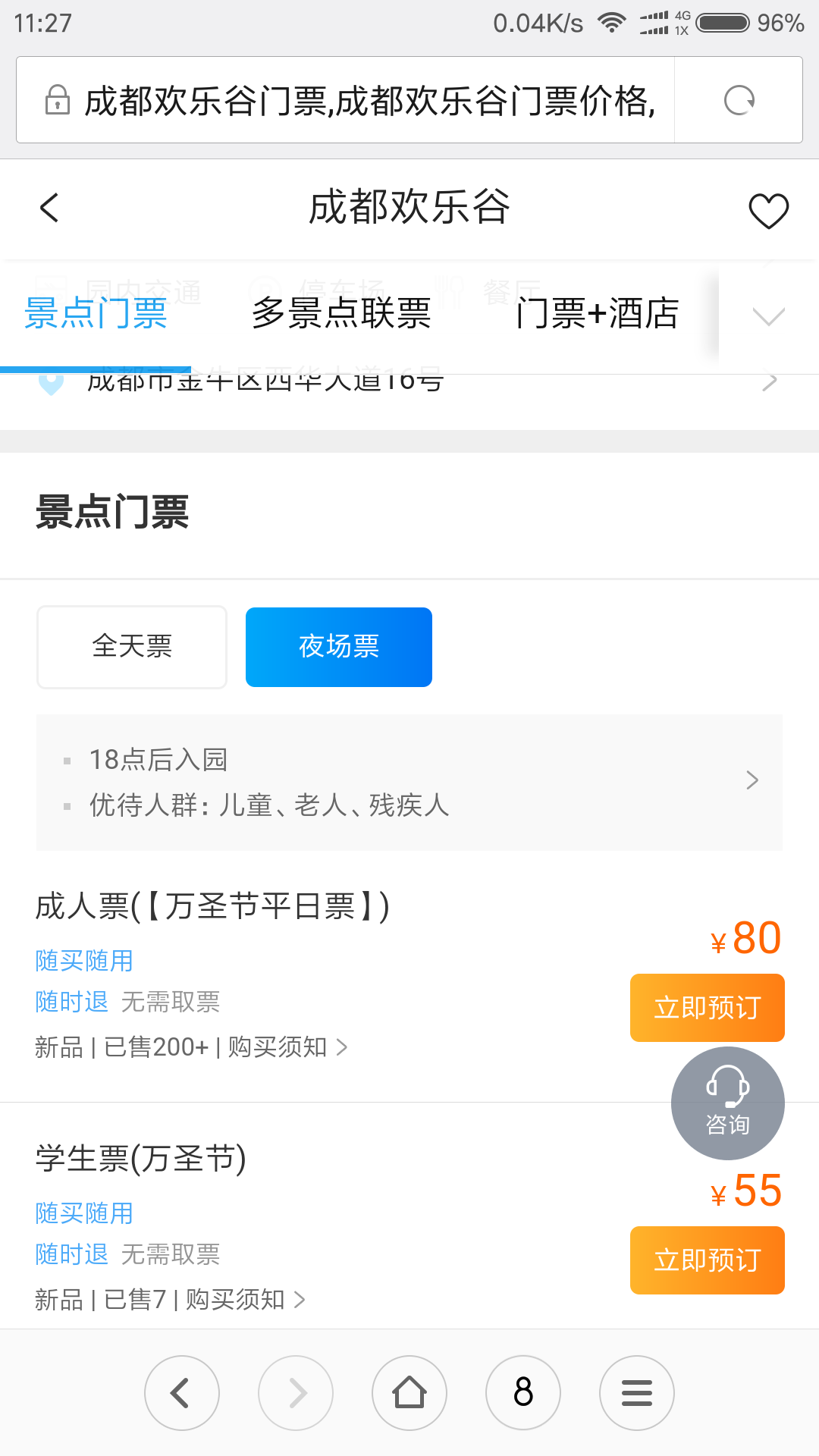Navigate back with the browser toolbar arrow
The image size is (819, 1456).
click(x=182, y=1393)
